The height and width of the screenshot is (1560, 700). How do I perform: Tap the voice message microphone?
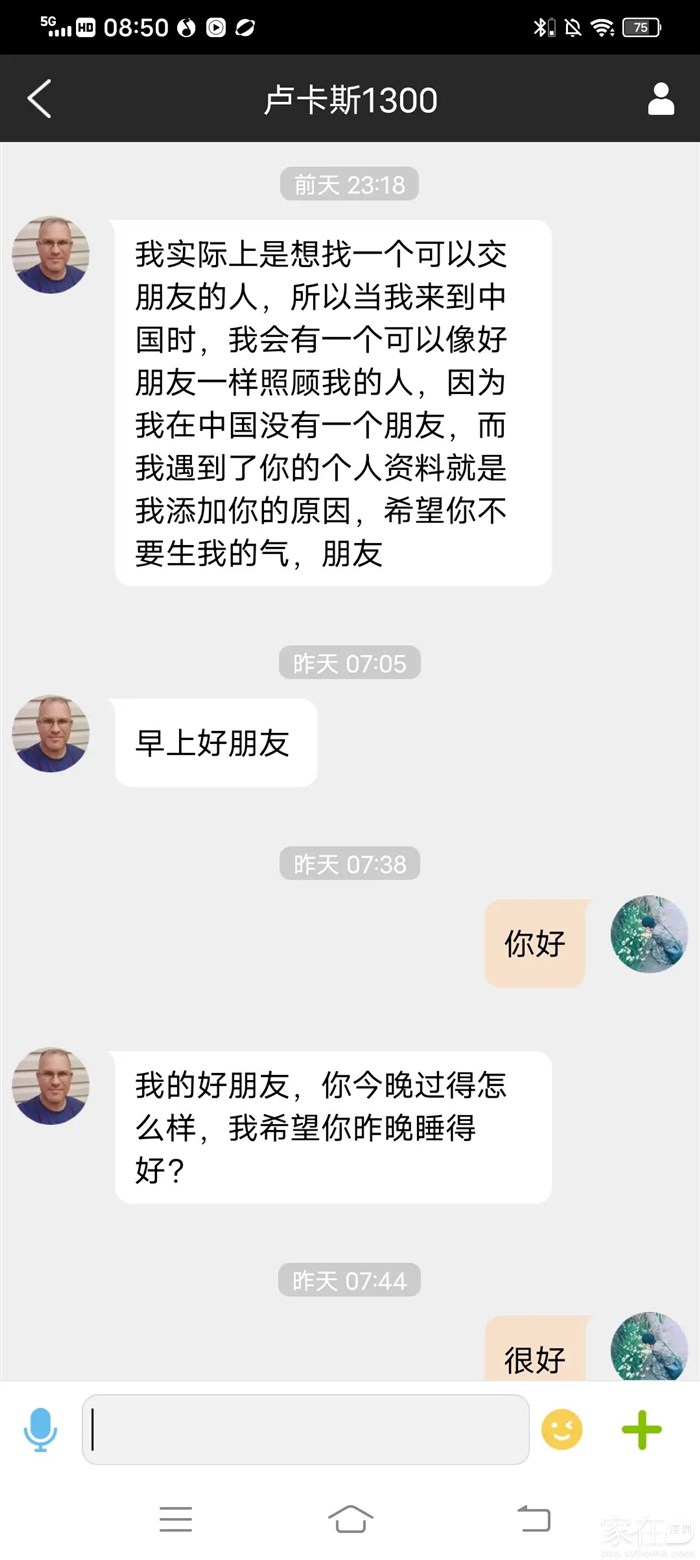[x=40, y=1430]
